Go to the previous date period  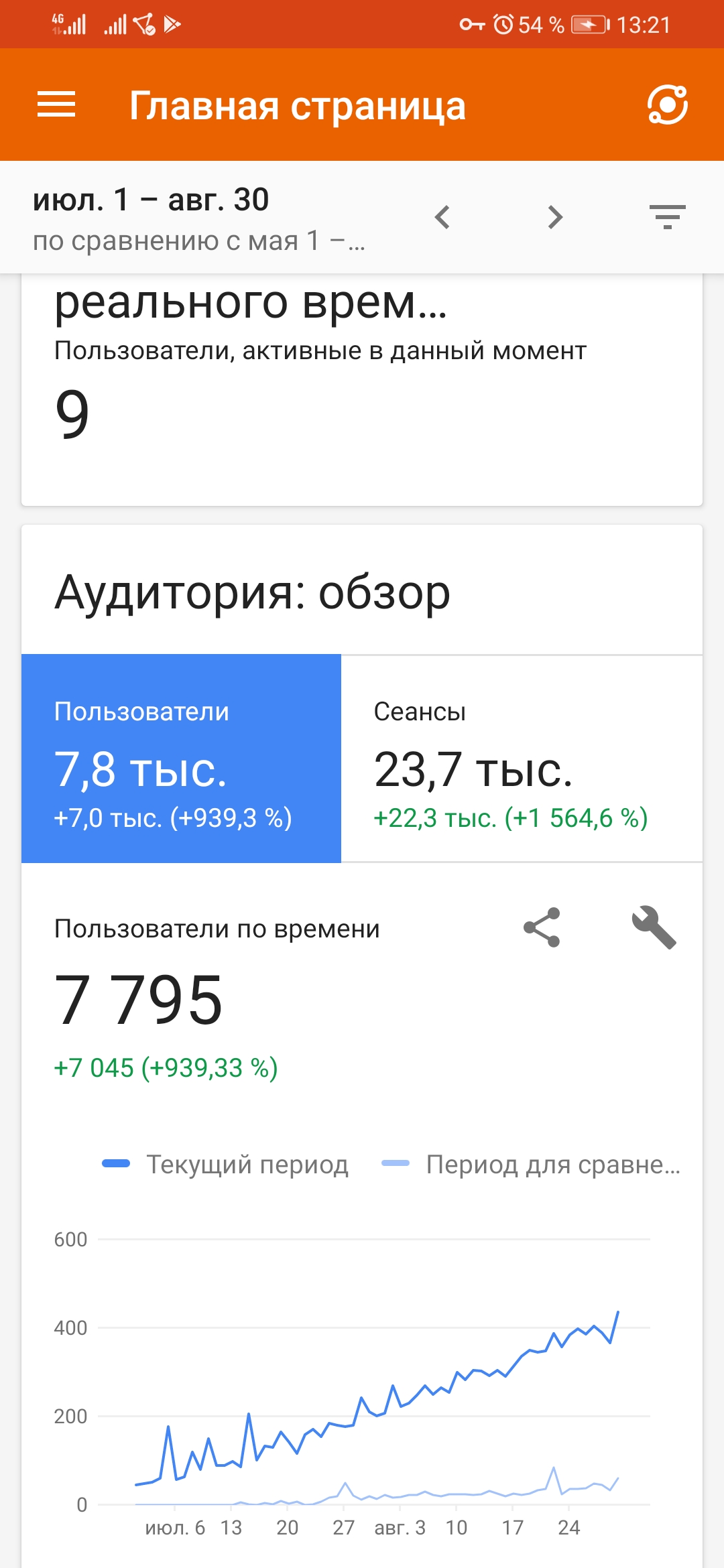coord(442,217)
